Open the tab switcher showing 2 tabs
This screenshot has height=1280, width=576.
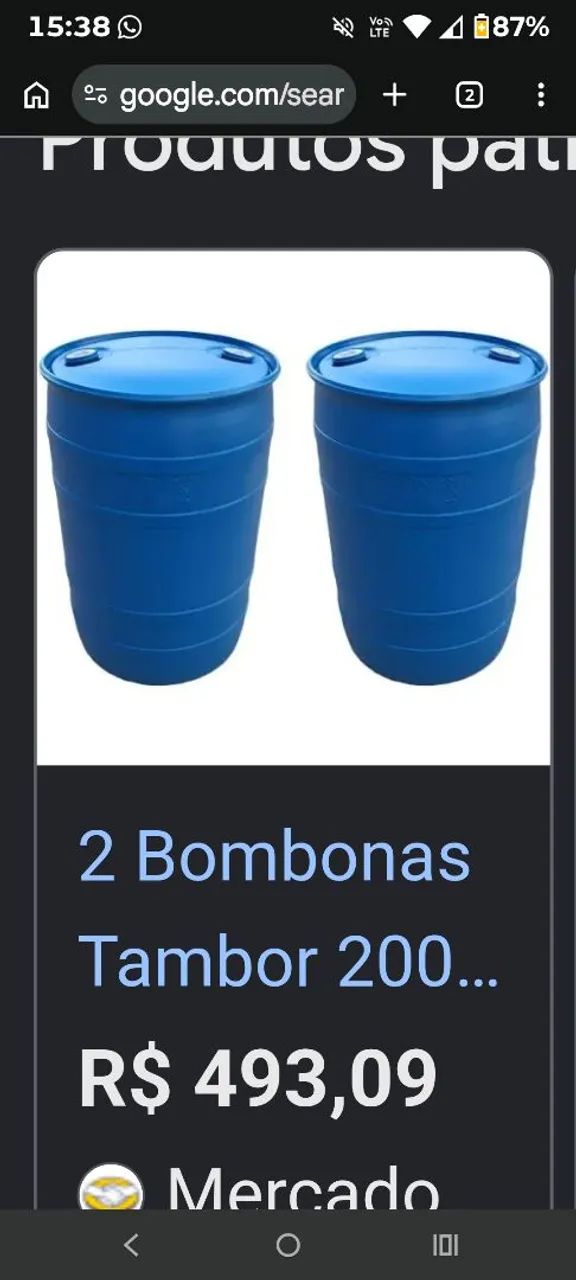tap(469, 95)
